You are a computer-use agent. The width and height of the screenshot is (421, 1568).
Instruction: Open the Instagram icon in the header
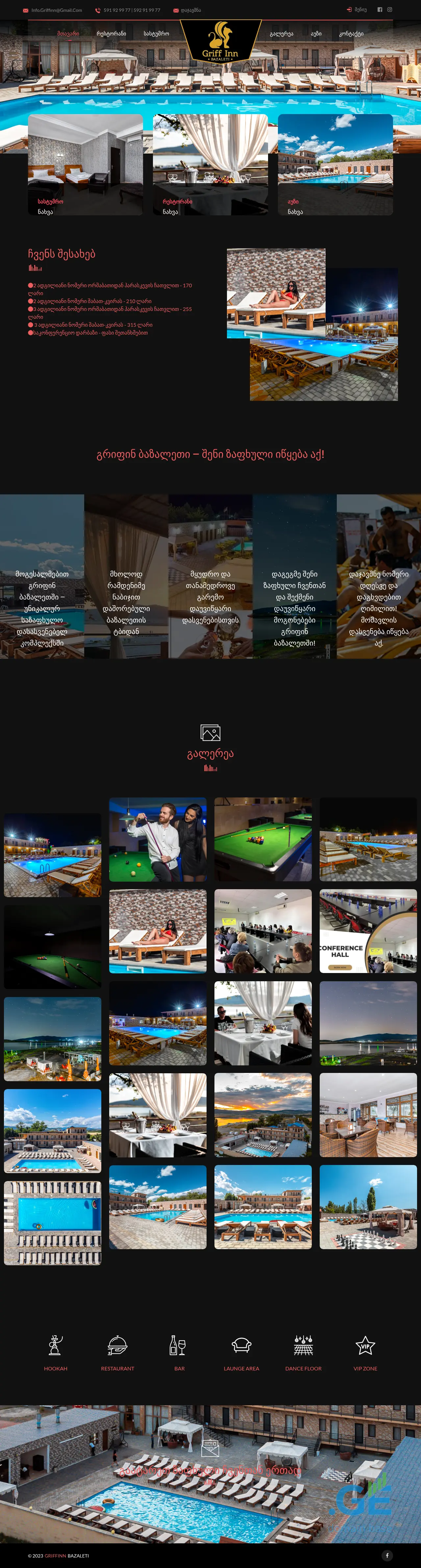[390, 10]
